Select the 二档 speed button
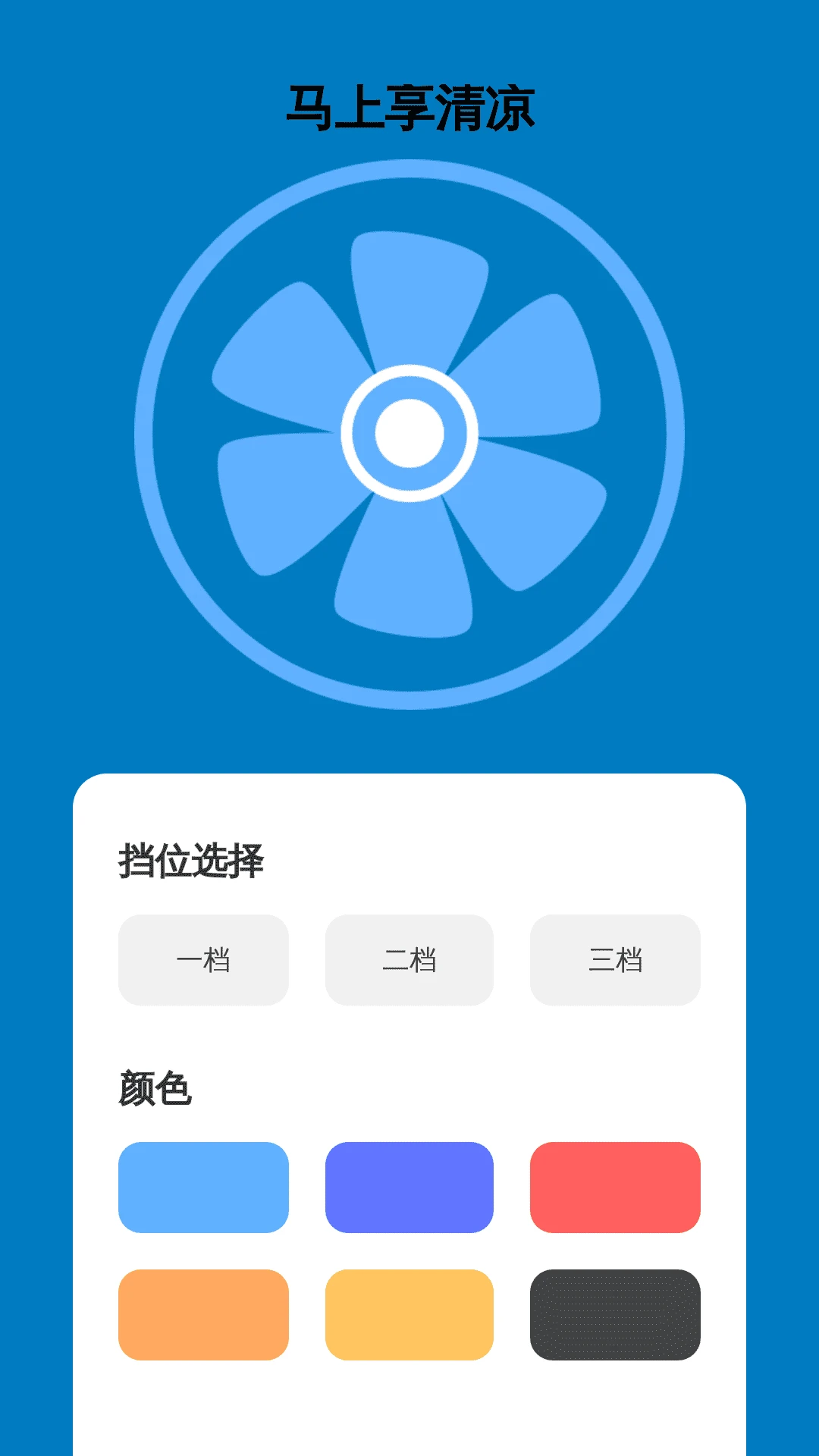This screenshot has width=819, height=1456. coord(409,960)
